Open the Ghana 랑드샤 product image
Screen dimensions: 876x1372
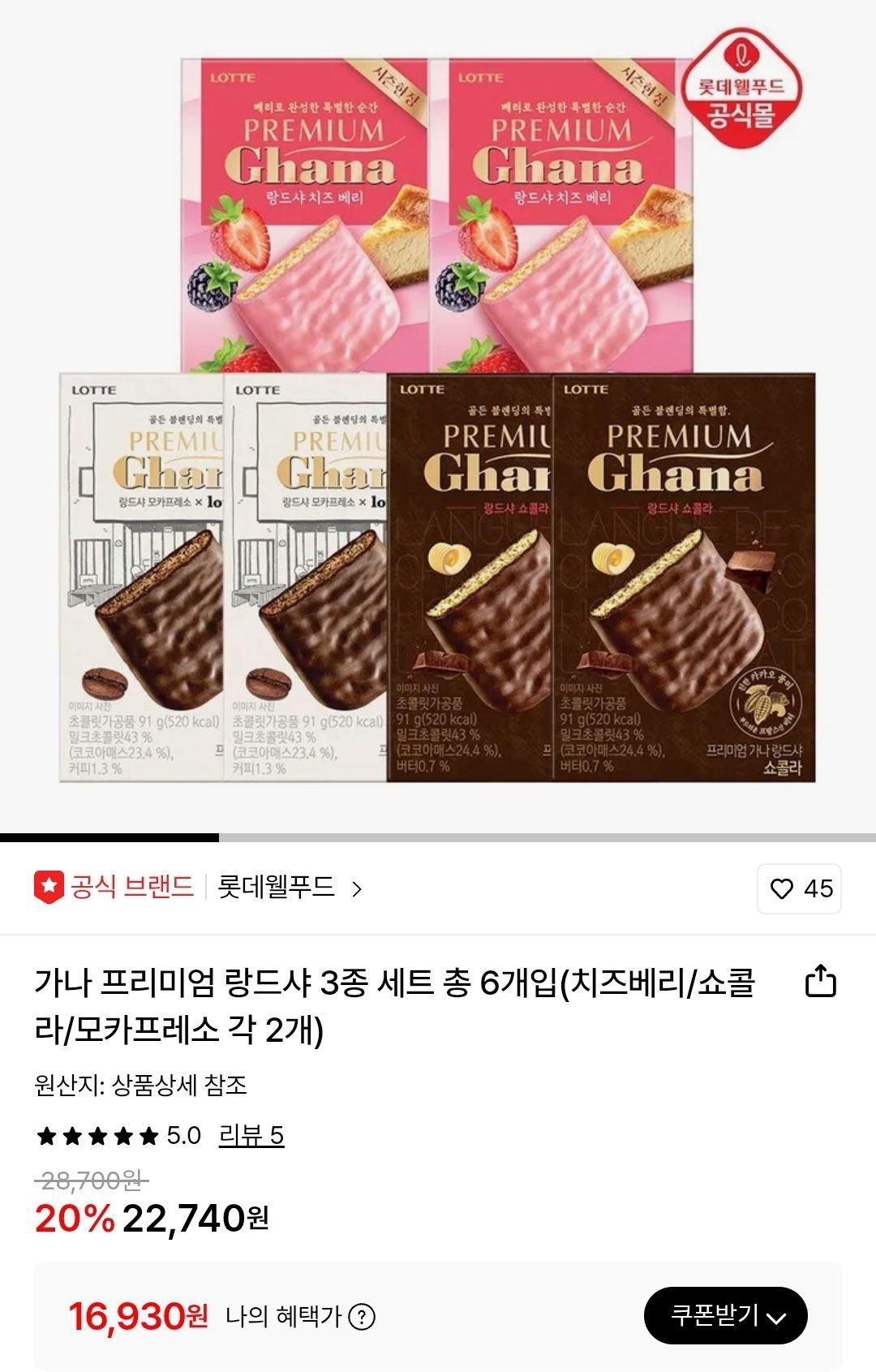tap(438, 418)
